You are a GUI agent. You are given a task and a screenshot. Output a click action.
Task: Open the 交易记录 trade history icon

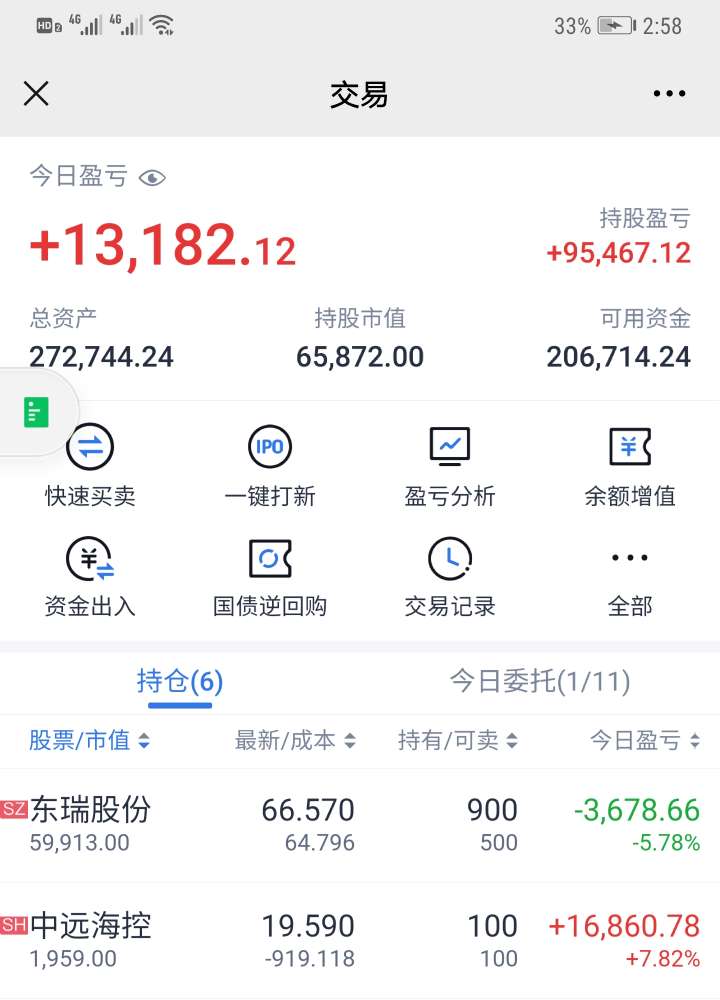[448, 577]
